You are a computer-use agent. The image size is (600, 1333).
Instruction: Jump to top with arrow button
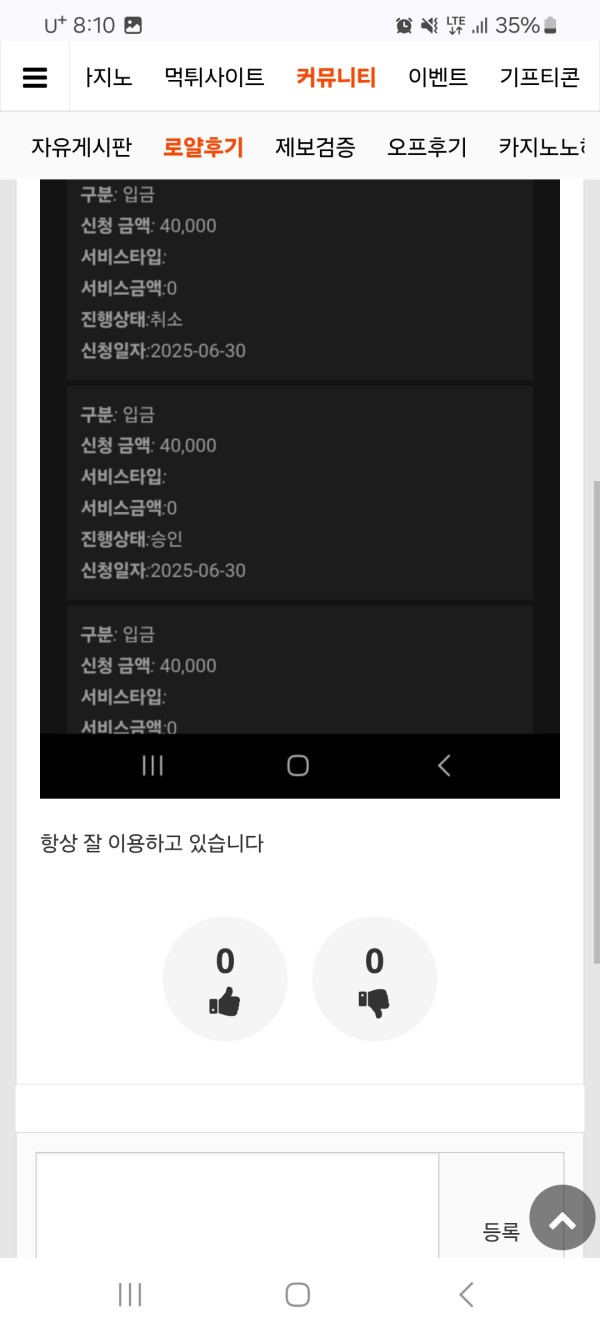click(562, 1218)
